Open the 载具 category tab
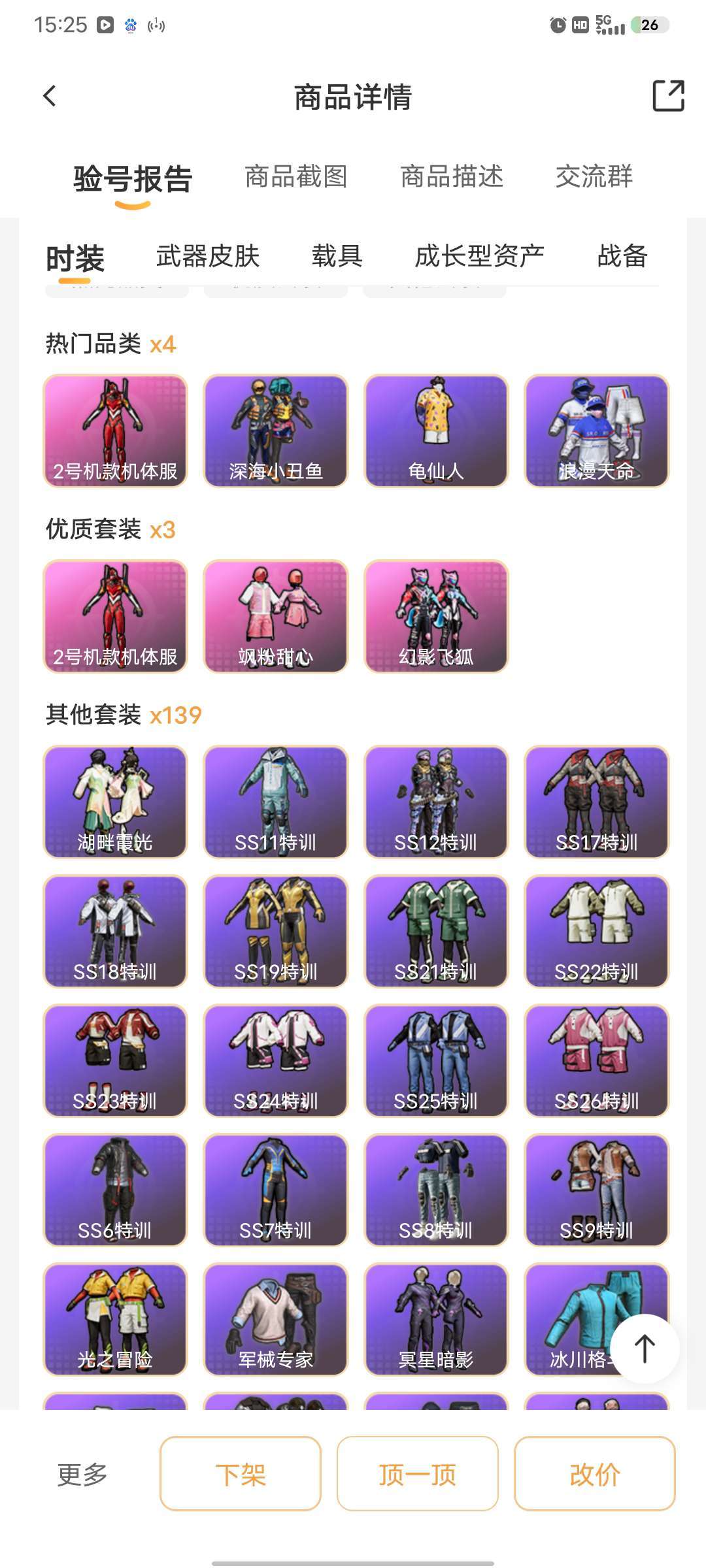This screenshot has width=706, height=1568. pyautogui.click(x=337, y=255)
